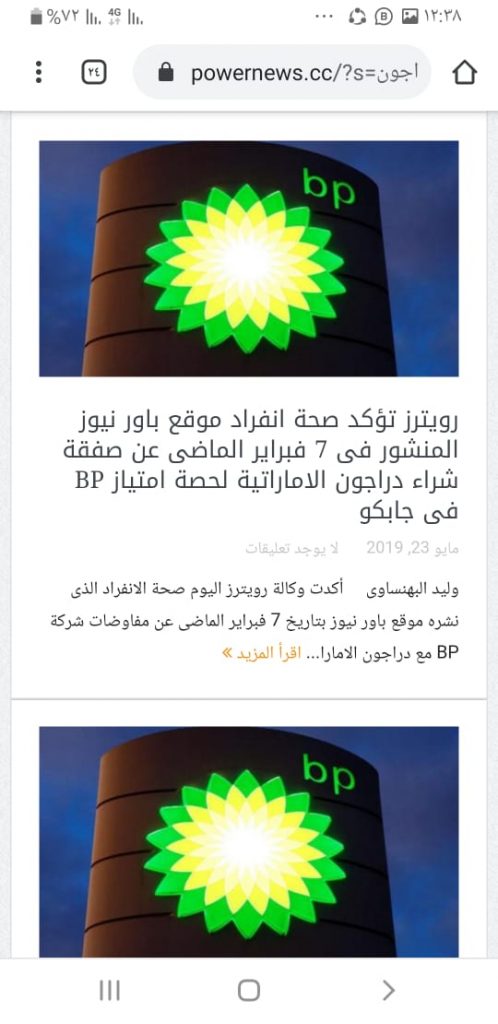
Task: Go back using navigation bar arrow
Action: pos(388,991)
